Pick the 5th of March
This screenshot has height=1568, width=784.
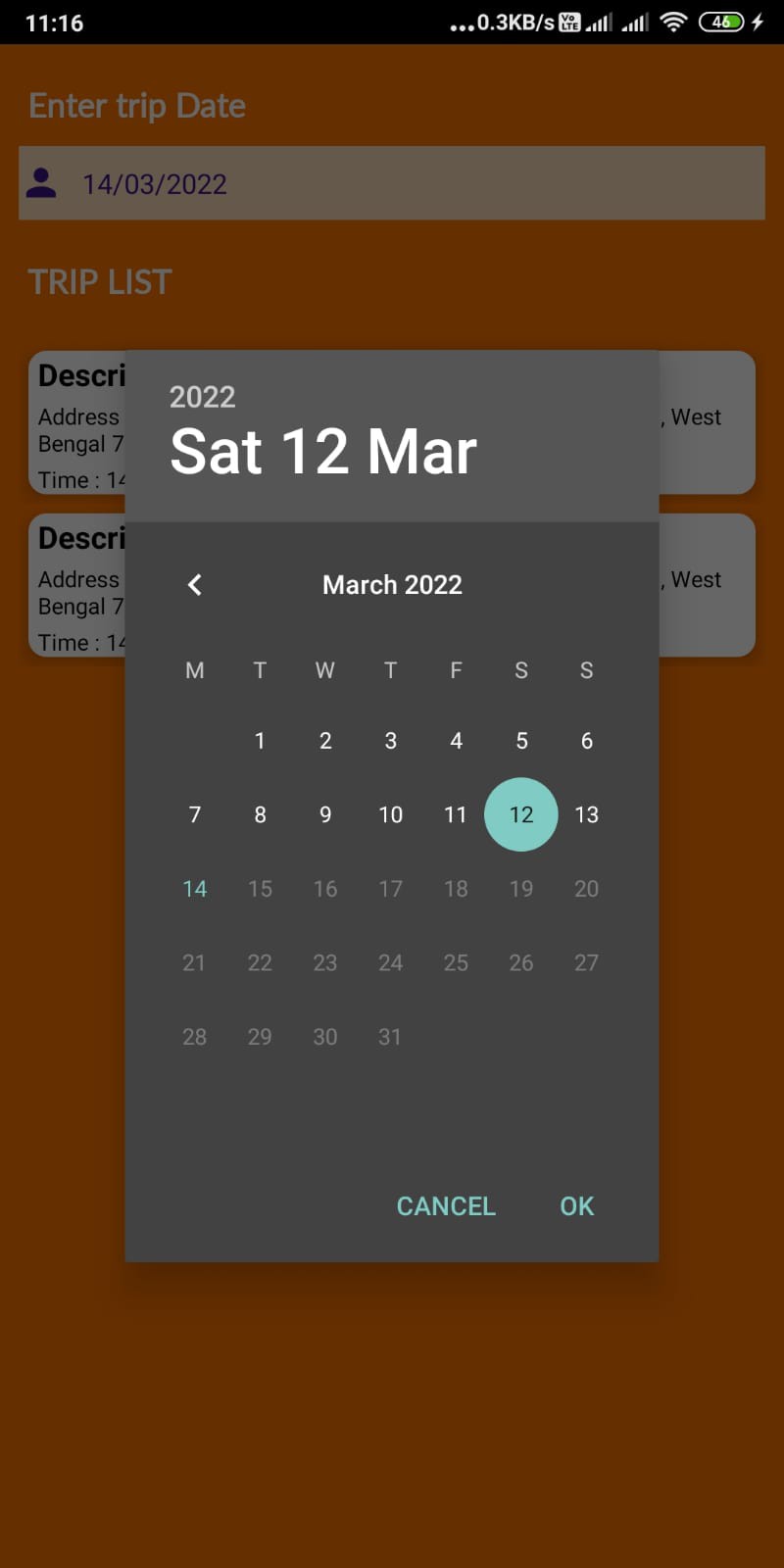click(x=521, y=741)
